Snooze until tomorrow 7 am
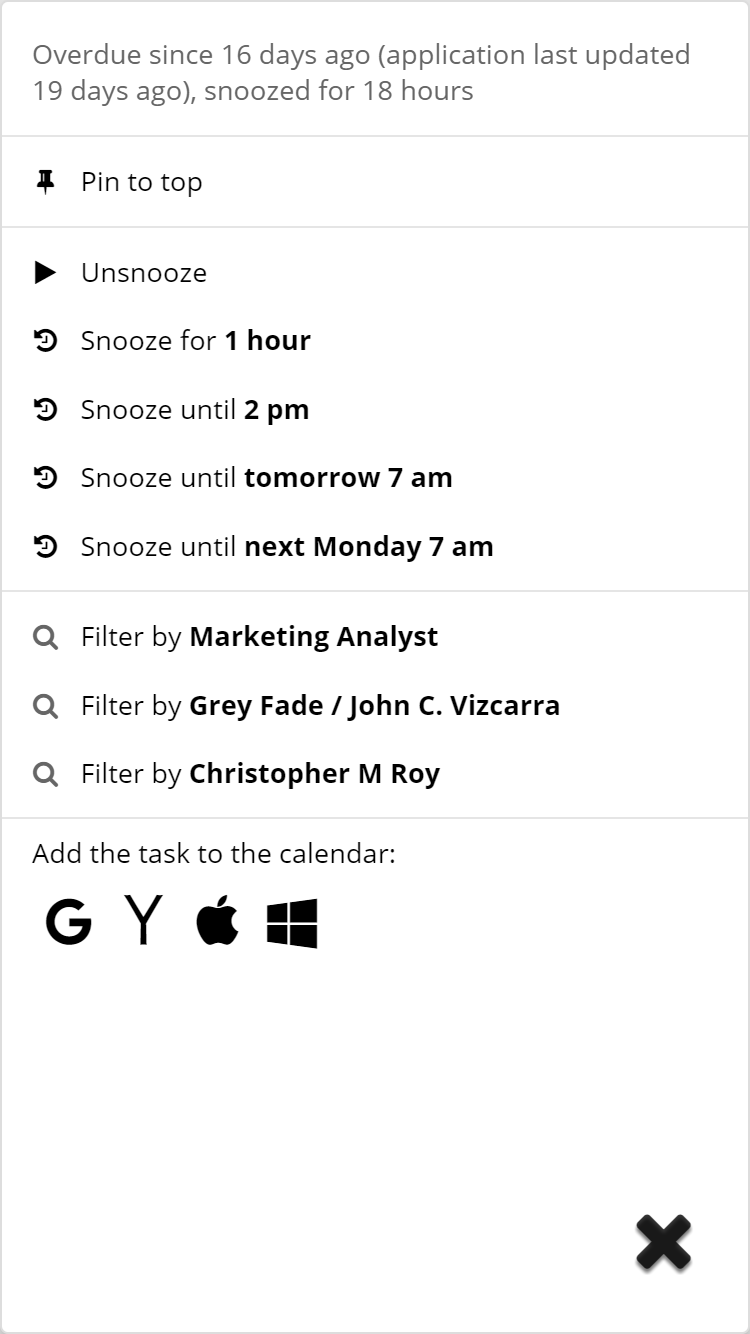Viewport: 750px width, 1334px height. (x=266, y=478)
